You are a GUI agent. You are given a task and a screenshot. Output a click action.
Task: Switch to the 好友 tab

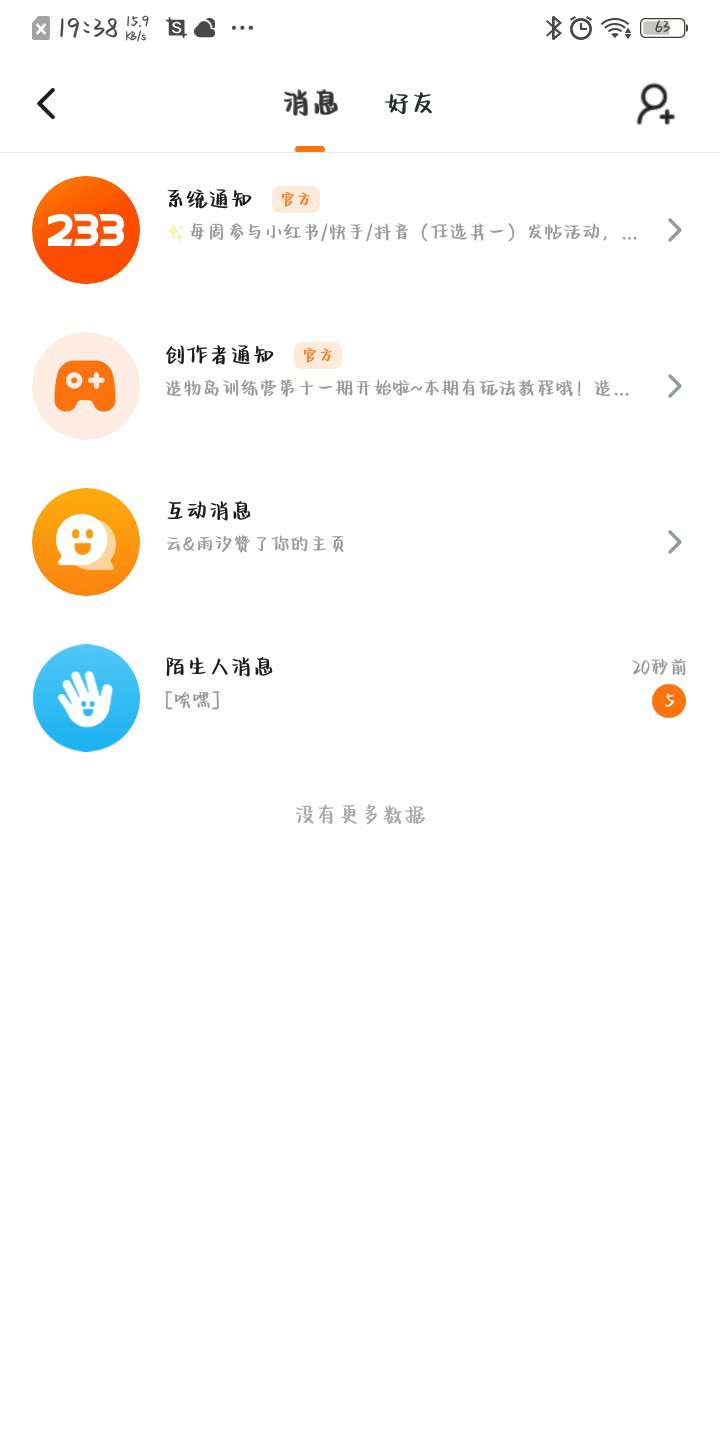[410, 104]
